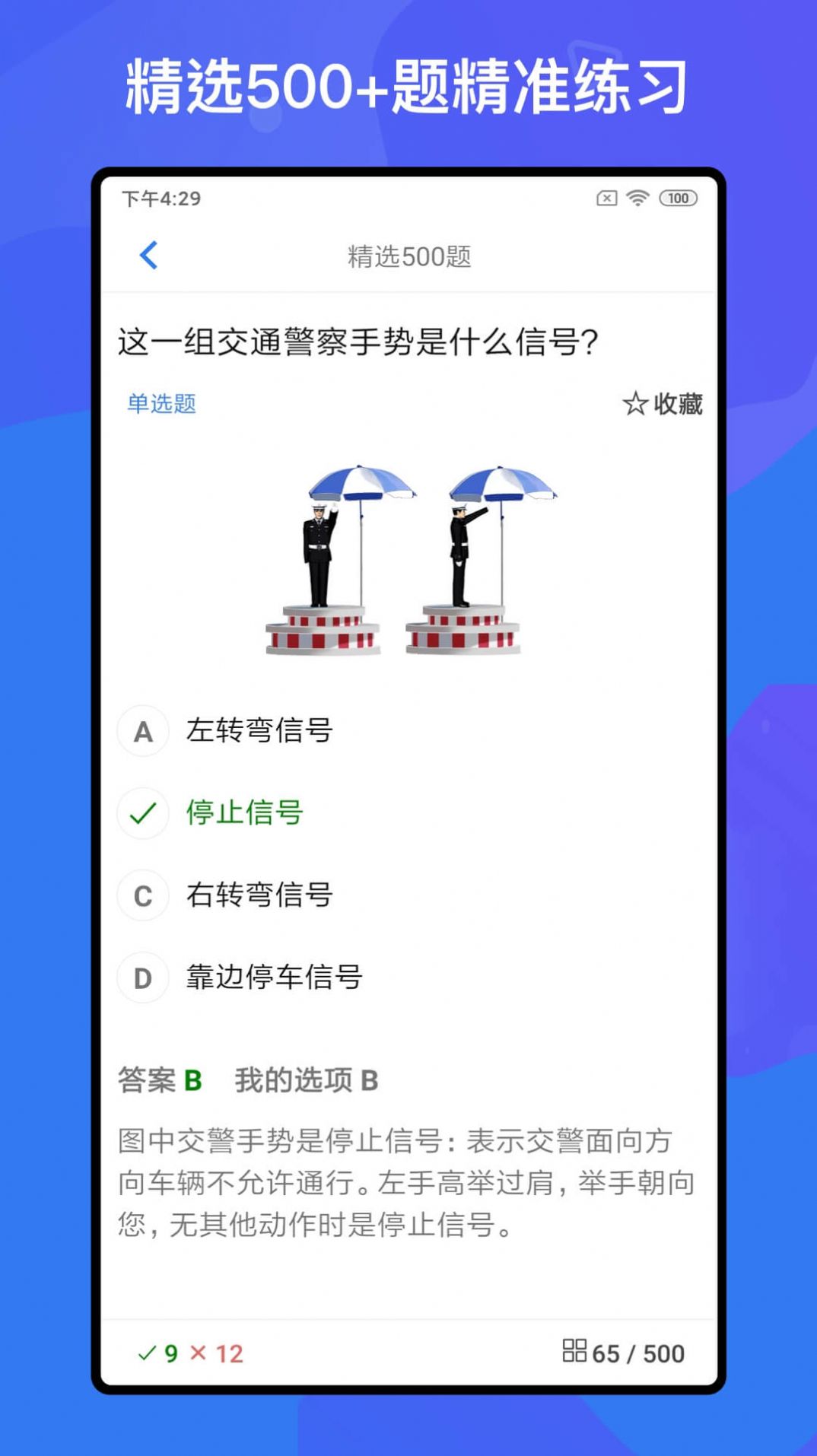Tap the battery indicator showing 100
This screenshot has width=817, height=1456.
[x=679, y=198]
